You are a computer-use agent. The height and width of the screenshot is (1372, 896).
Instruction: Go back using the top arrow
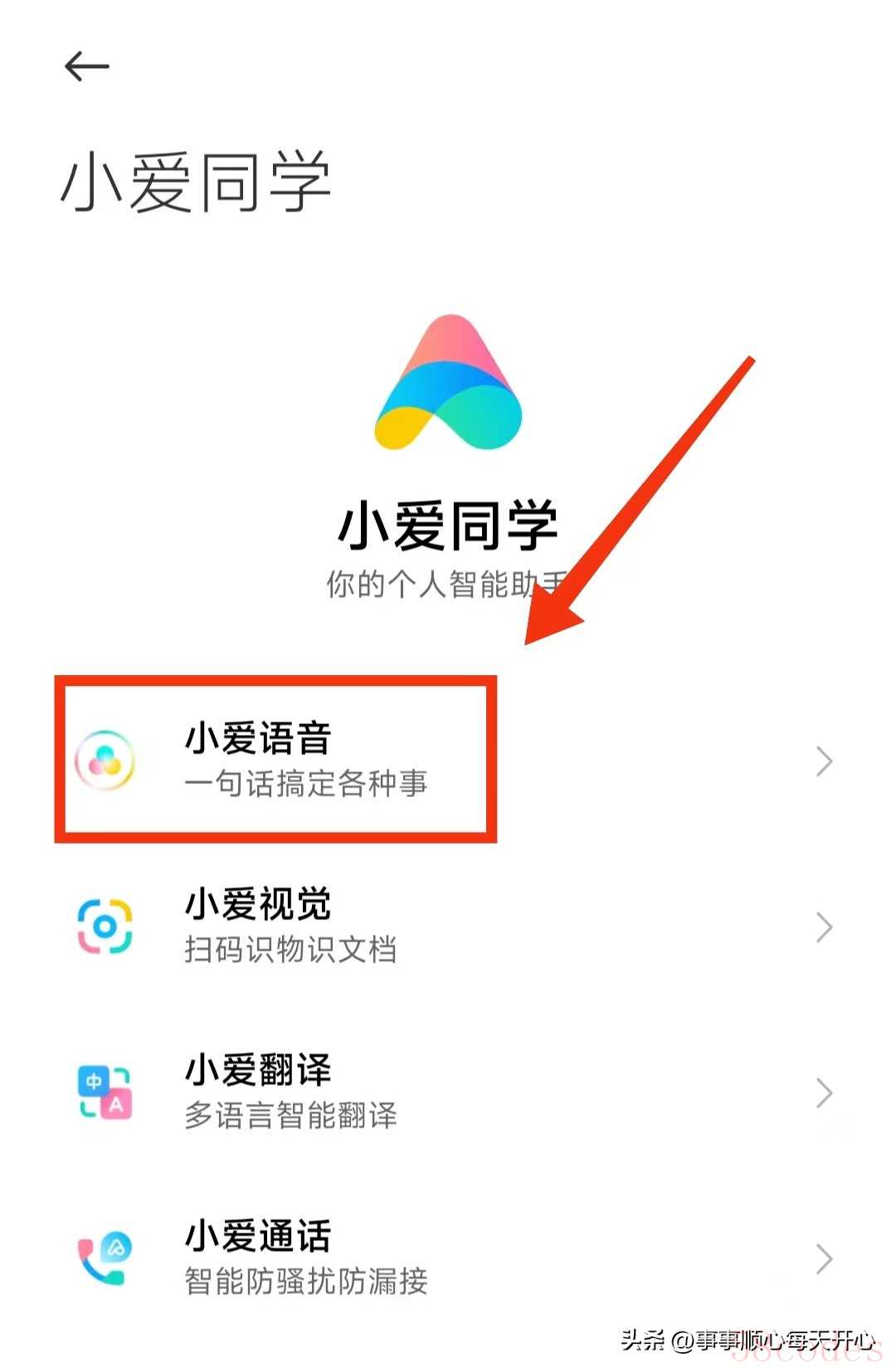(86, 66)
